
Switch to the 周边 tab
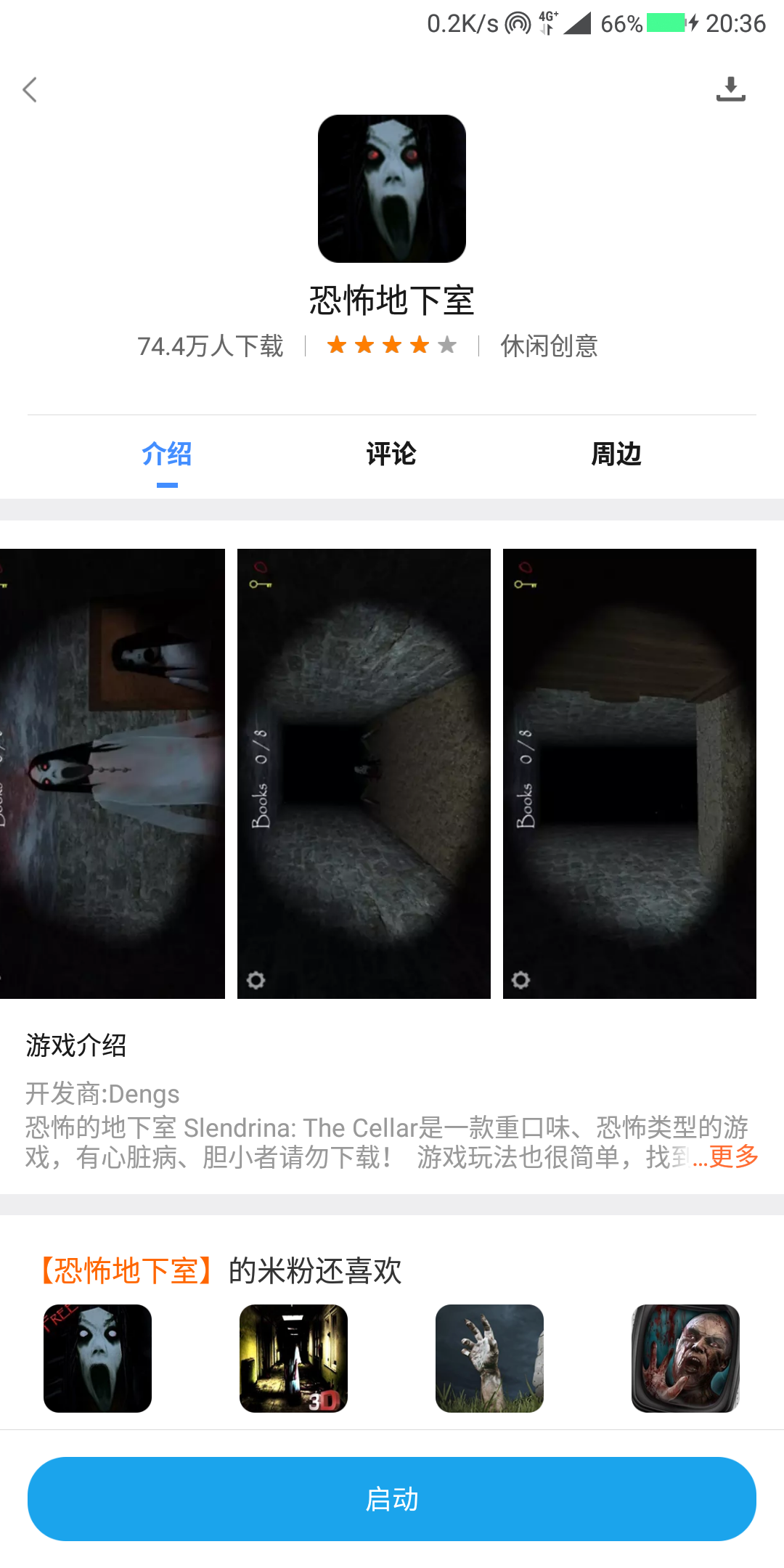[x=616, y=454]
